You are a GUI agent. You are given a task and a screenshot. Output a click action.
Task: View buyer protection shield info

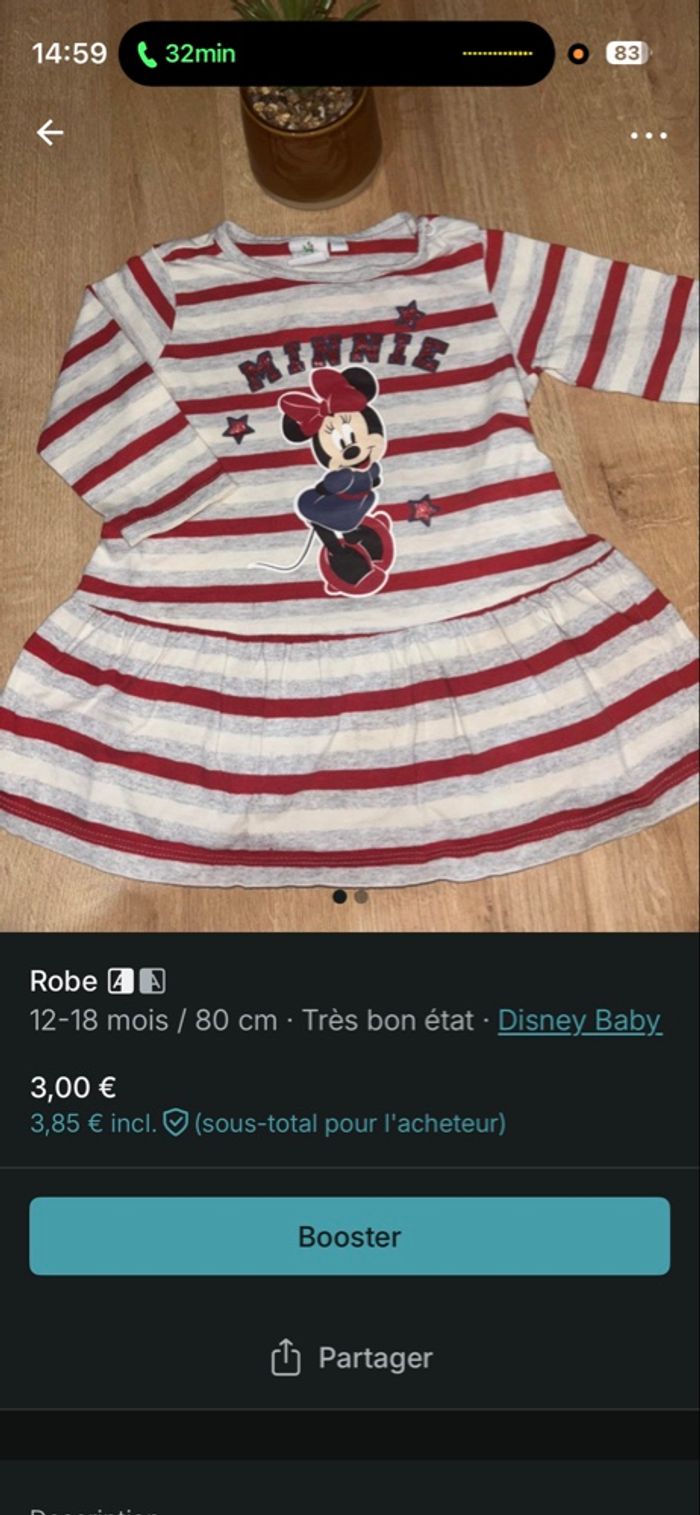coord(176,1123)
